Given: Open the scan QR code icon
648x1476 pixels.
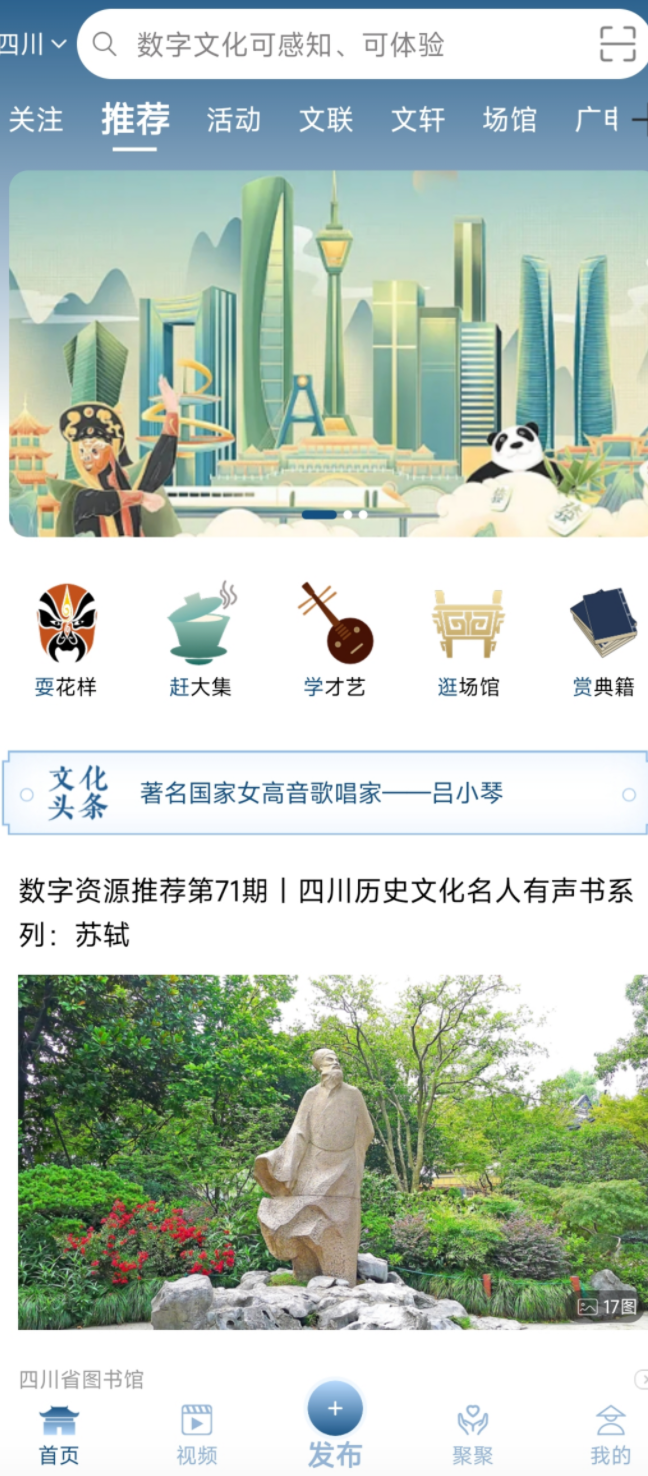Looking at the screenshot, I should (617, 44).
